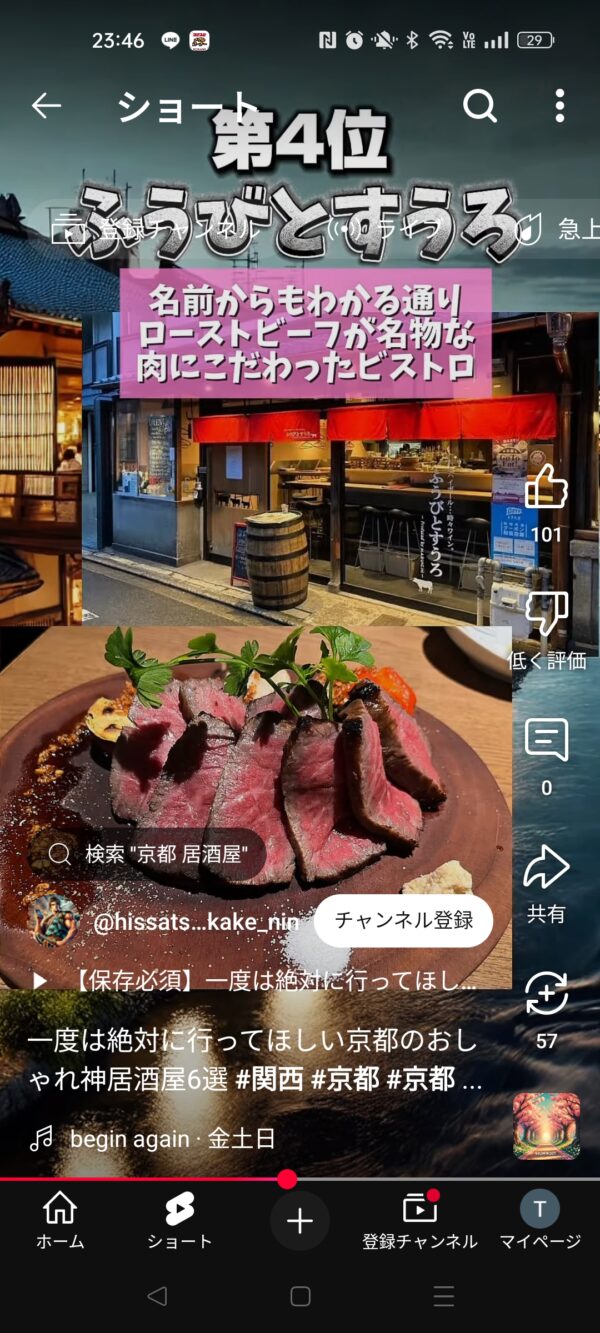Create new content with plus button
The width and height of the screenshot is (600, 1333).
pyautogui.click(x=300, y=1220)
